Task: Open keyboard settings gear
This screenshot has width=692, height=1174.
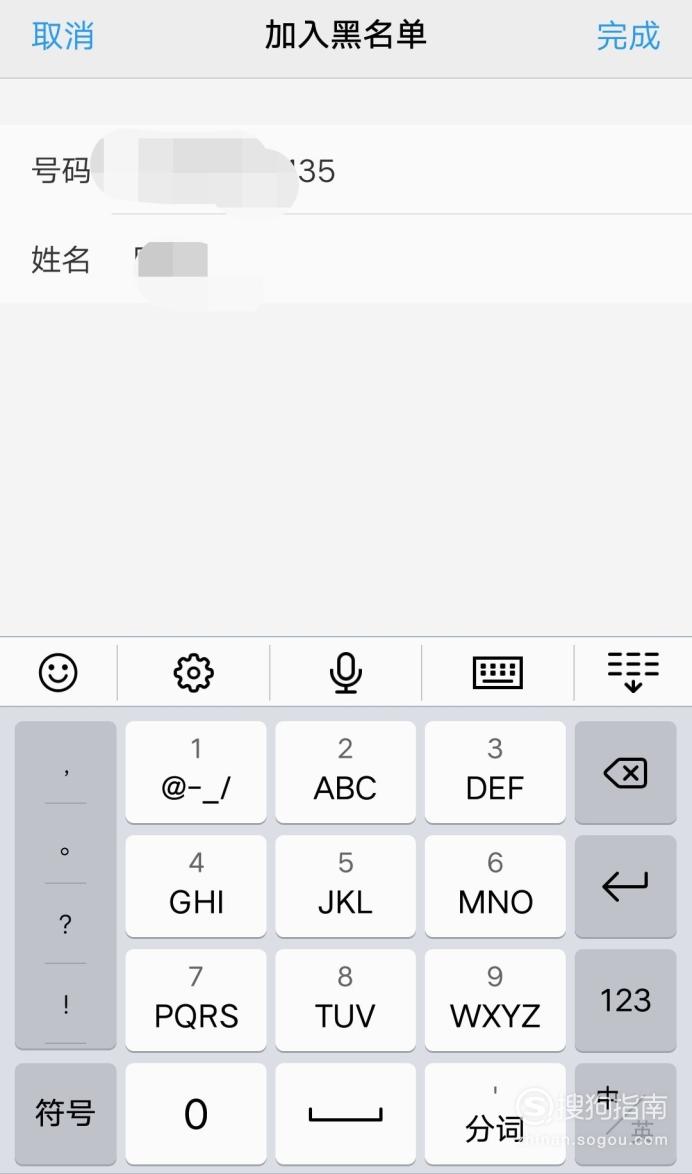Action: tap(194, 672)
